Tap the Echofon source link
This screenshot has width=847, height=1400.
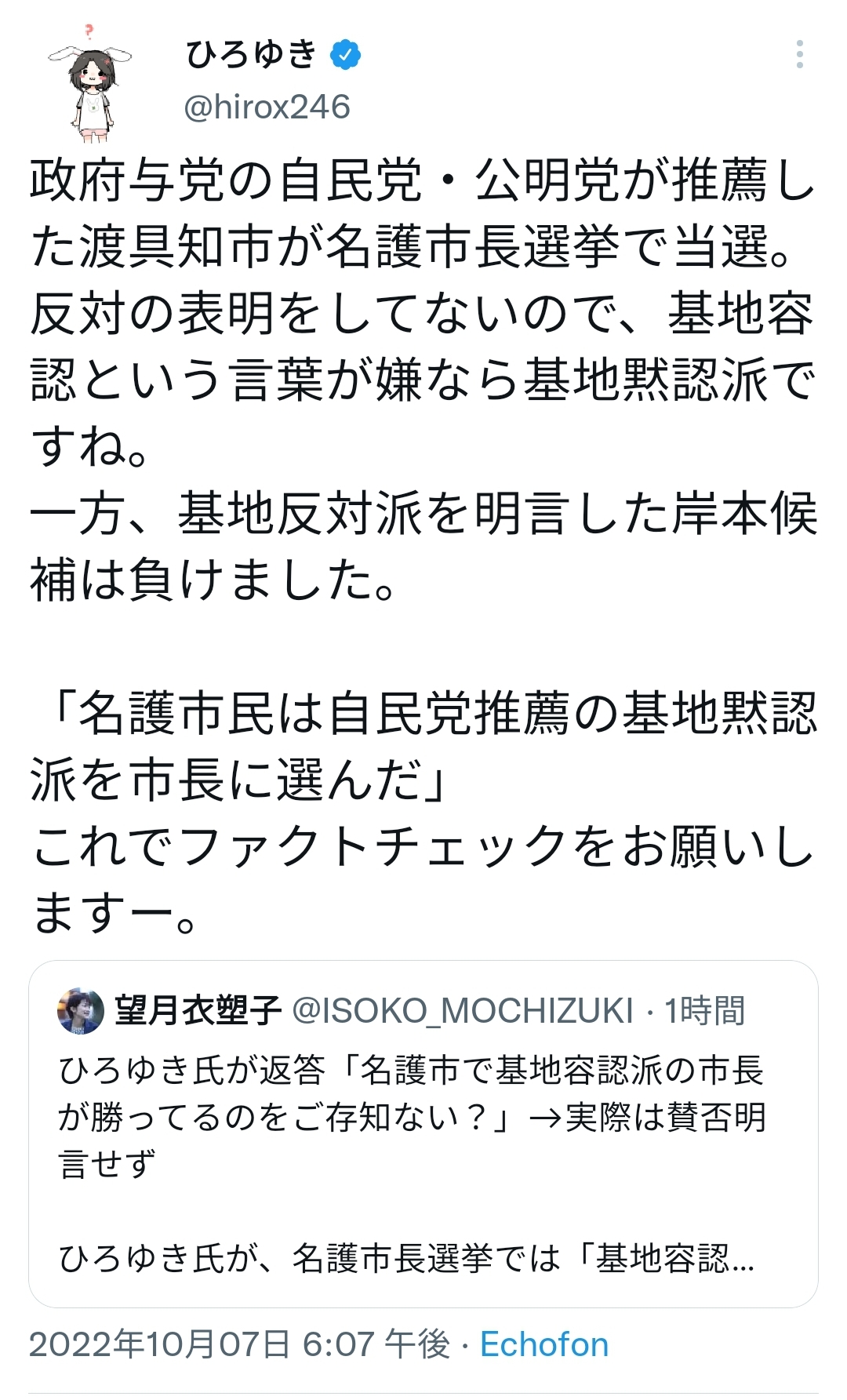(544, 1344)
